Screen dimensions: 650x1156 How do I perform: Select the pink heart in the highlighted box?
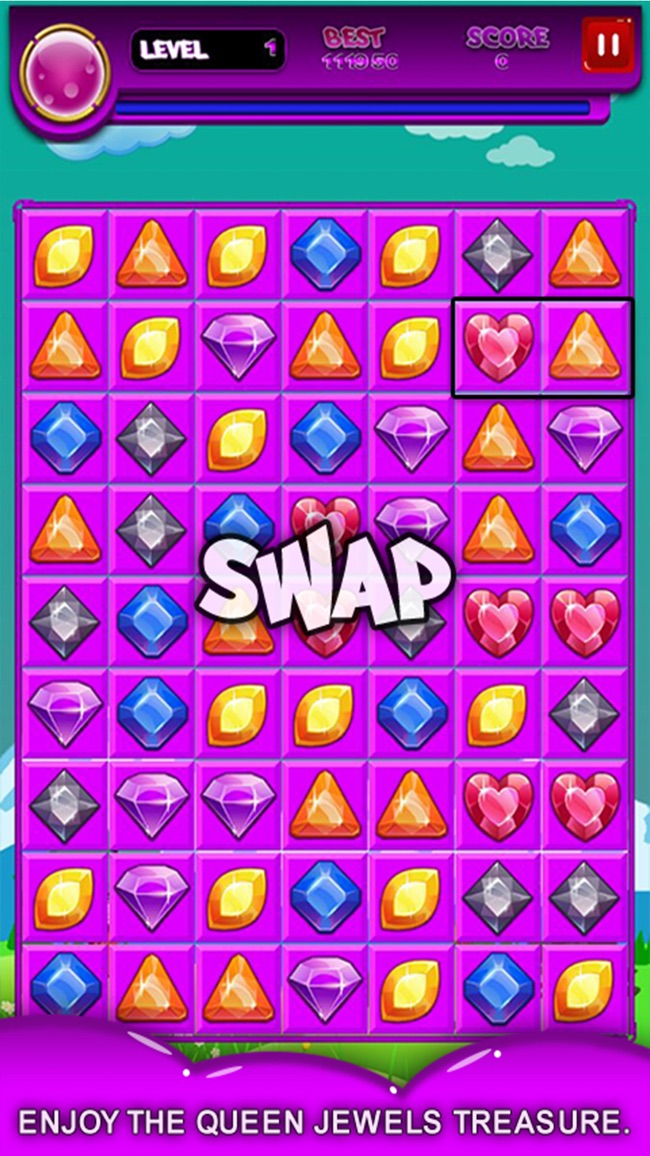click(498, 347)
